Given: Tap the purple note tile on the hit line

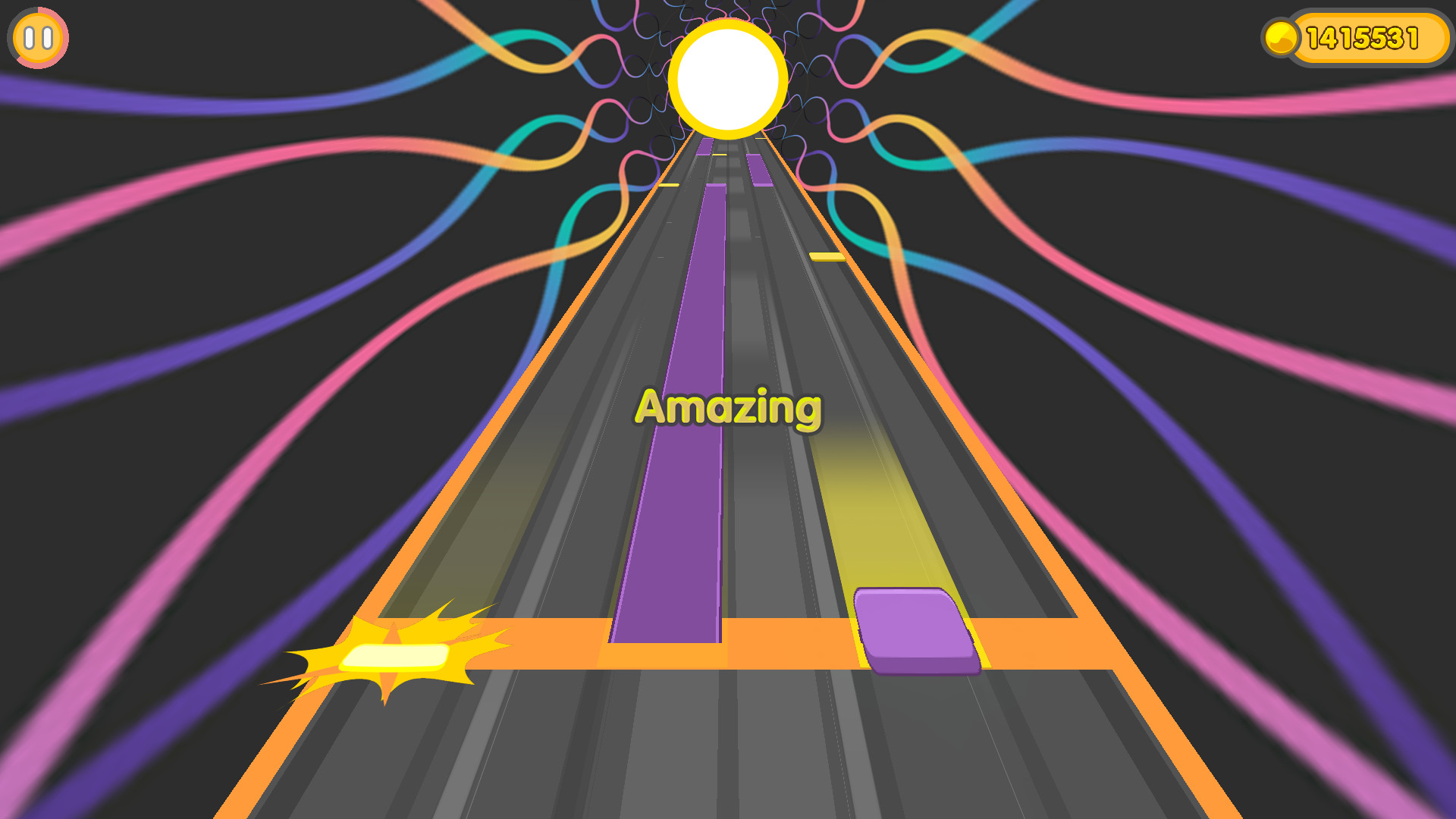Looking at the screenshot, I should click(x=916, y=629).
